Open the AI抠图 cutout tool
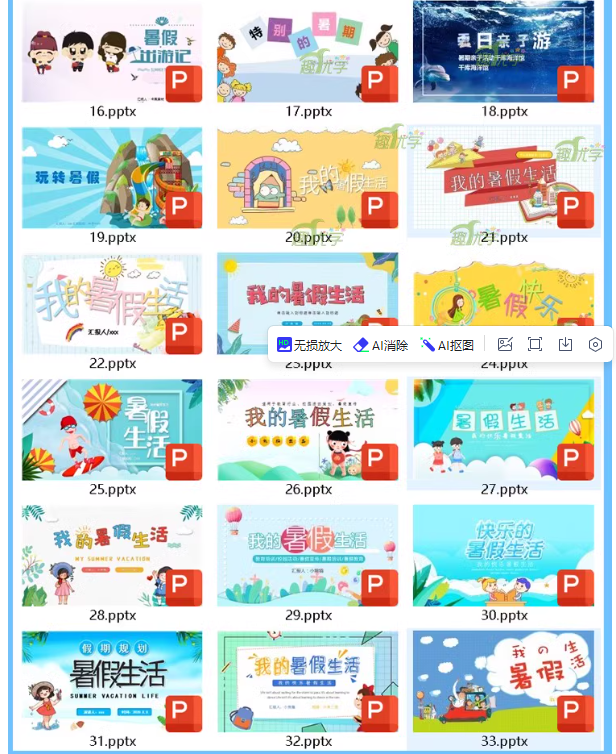This screenshot has width=616, height=754. click(447, 345)
